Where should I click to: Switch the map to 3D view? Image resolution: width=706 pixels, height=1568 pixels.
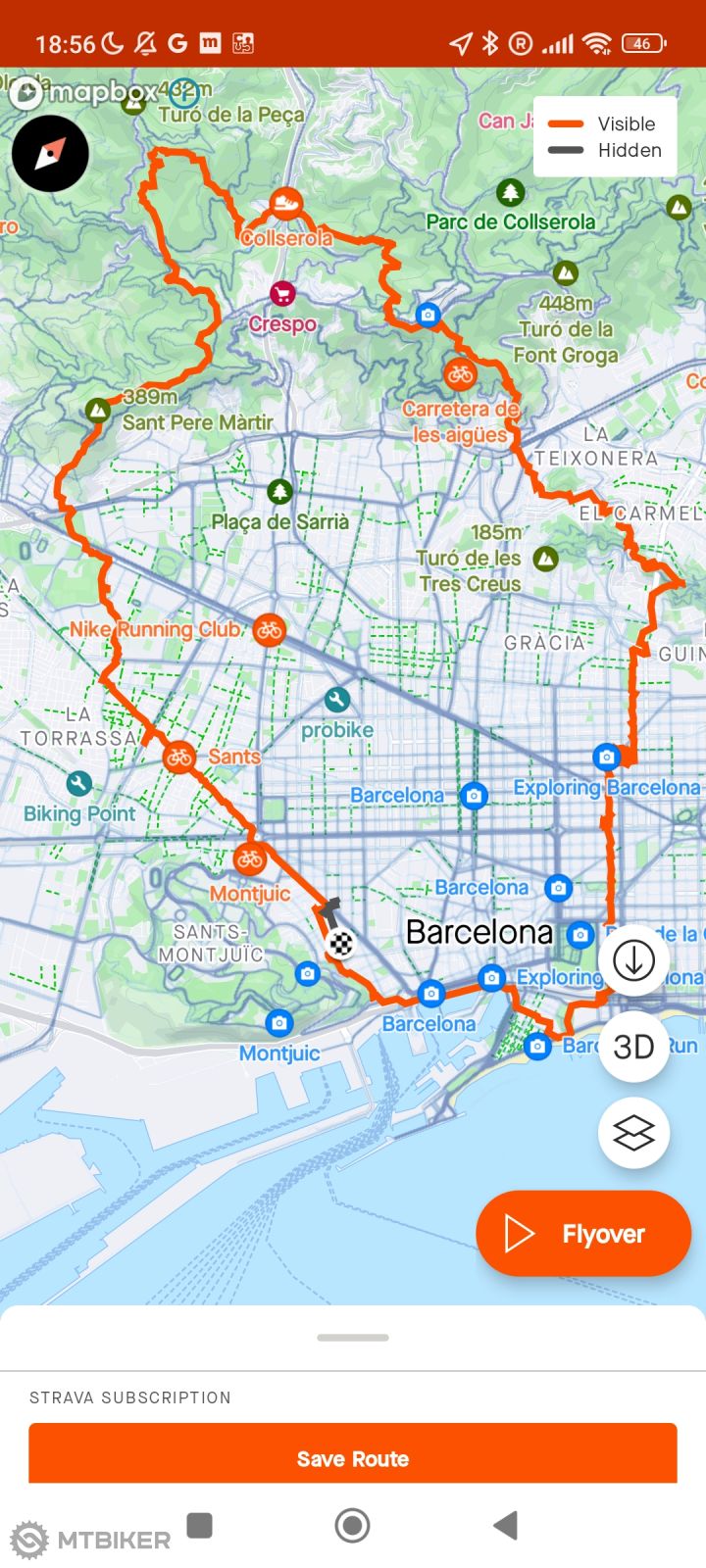633,1047
